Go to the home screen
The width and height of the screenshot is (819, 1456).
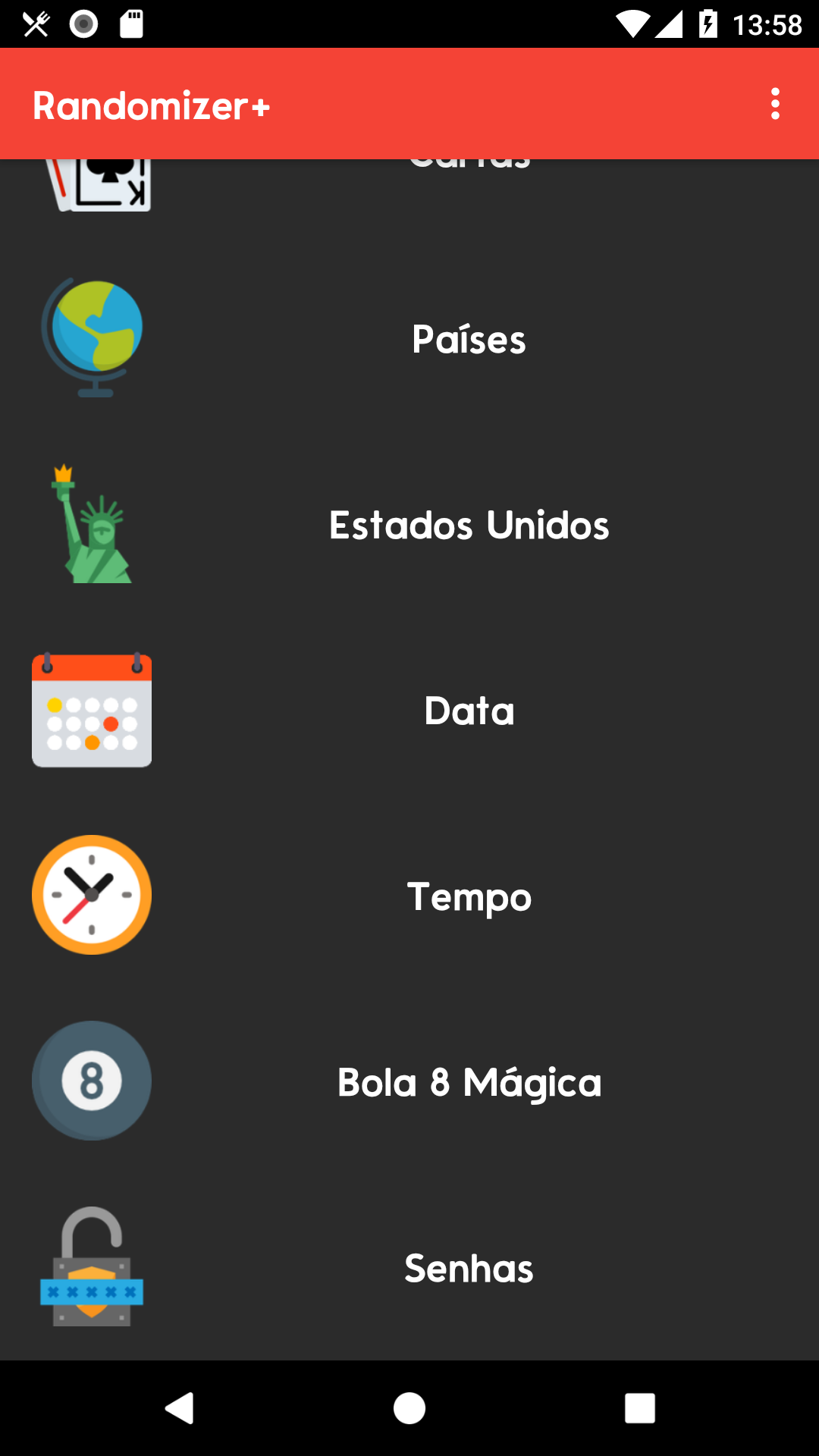click(409, 1408)
